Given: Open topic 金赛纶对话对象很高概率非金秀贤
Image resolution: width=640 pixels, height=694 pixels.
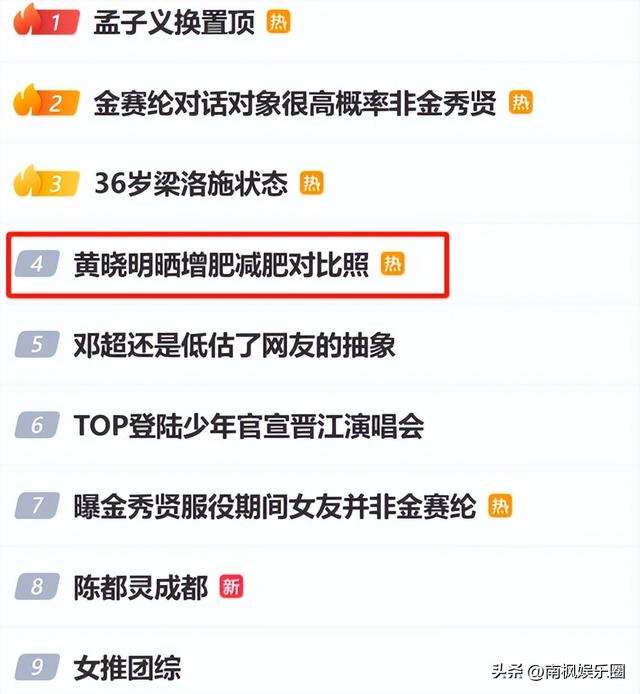Looking at the screenshot, I should point(294,103).
